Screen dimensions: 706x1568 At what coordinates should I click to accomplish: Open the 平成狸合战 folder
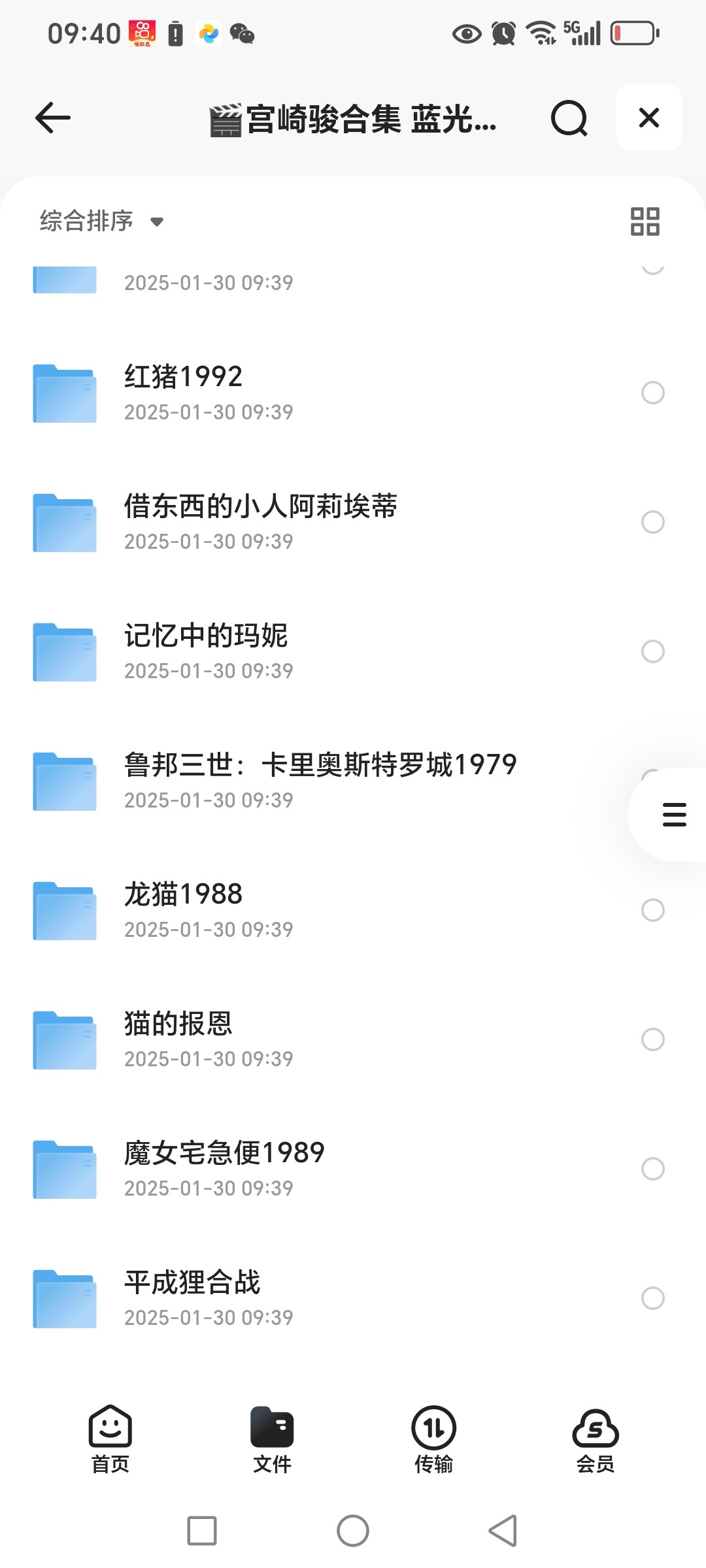click(x=353, y=1298)
